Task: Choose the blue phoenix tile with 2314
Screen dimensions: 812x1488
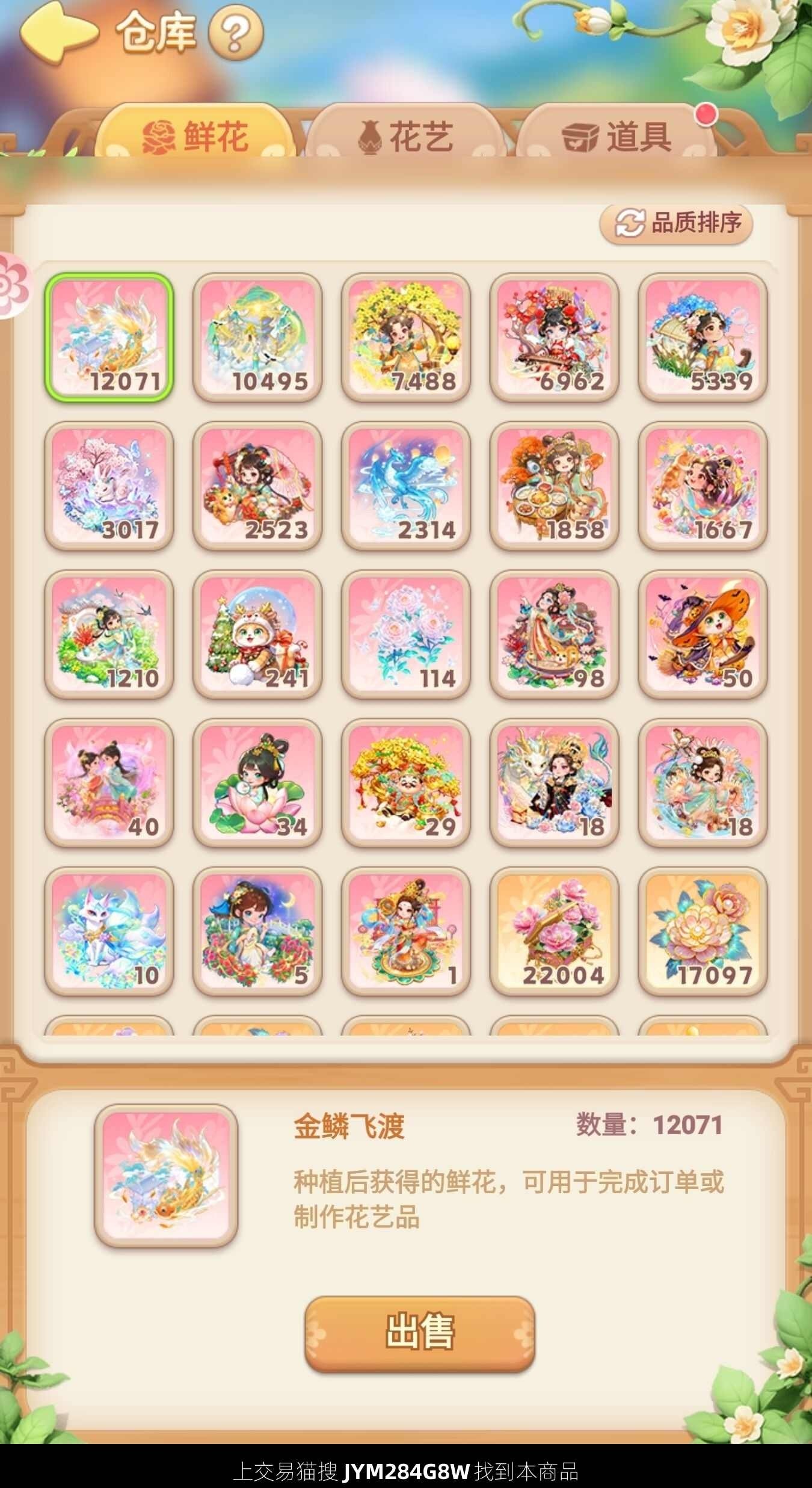Action: (406, 486)
